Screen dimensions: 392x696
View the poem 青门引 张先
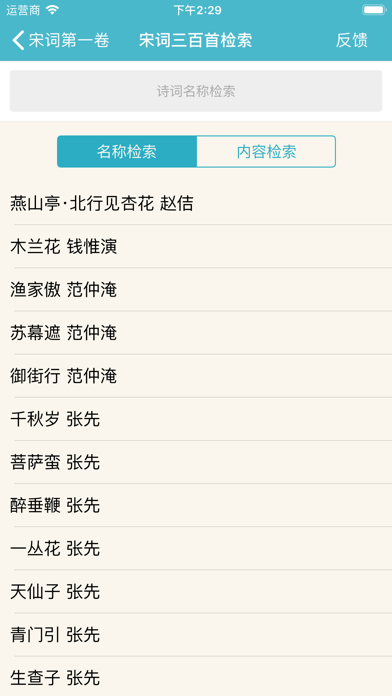196,635
